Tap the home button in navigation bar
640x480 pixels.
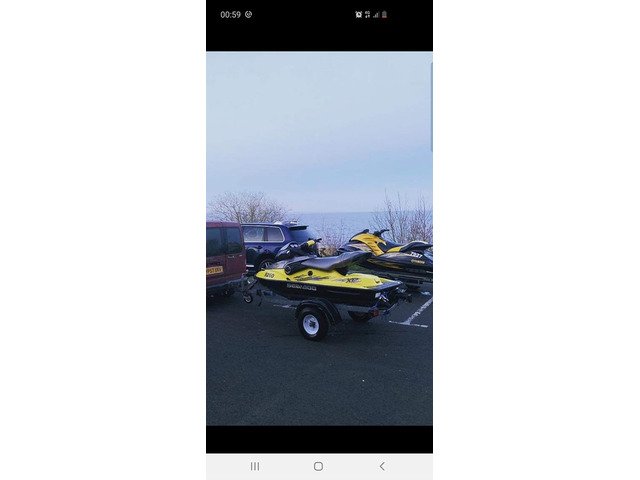tap(318, 466)
